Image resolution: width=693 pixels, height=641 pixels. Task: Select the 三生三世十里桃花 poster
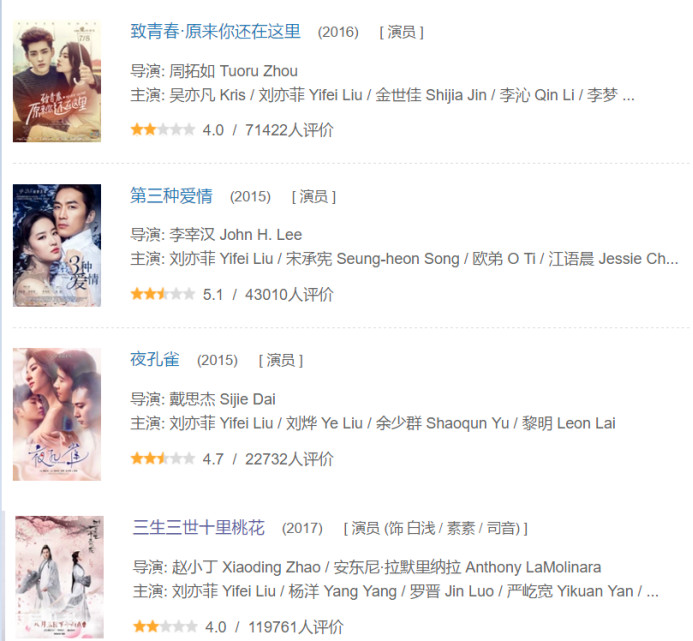[59, 577]
